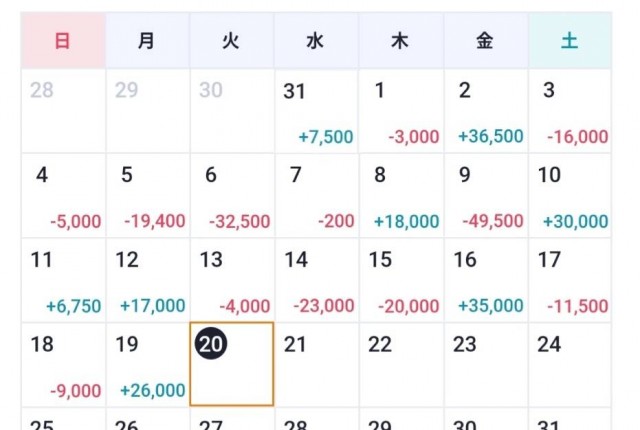Open day 7 with -200
This screenshot has height=430, width=640.
[316, 195]
